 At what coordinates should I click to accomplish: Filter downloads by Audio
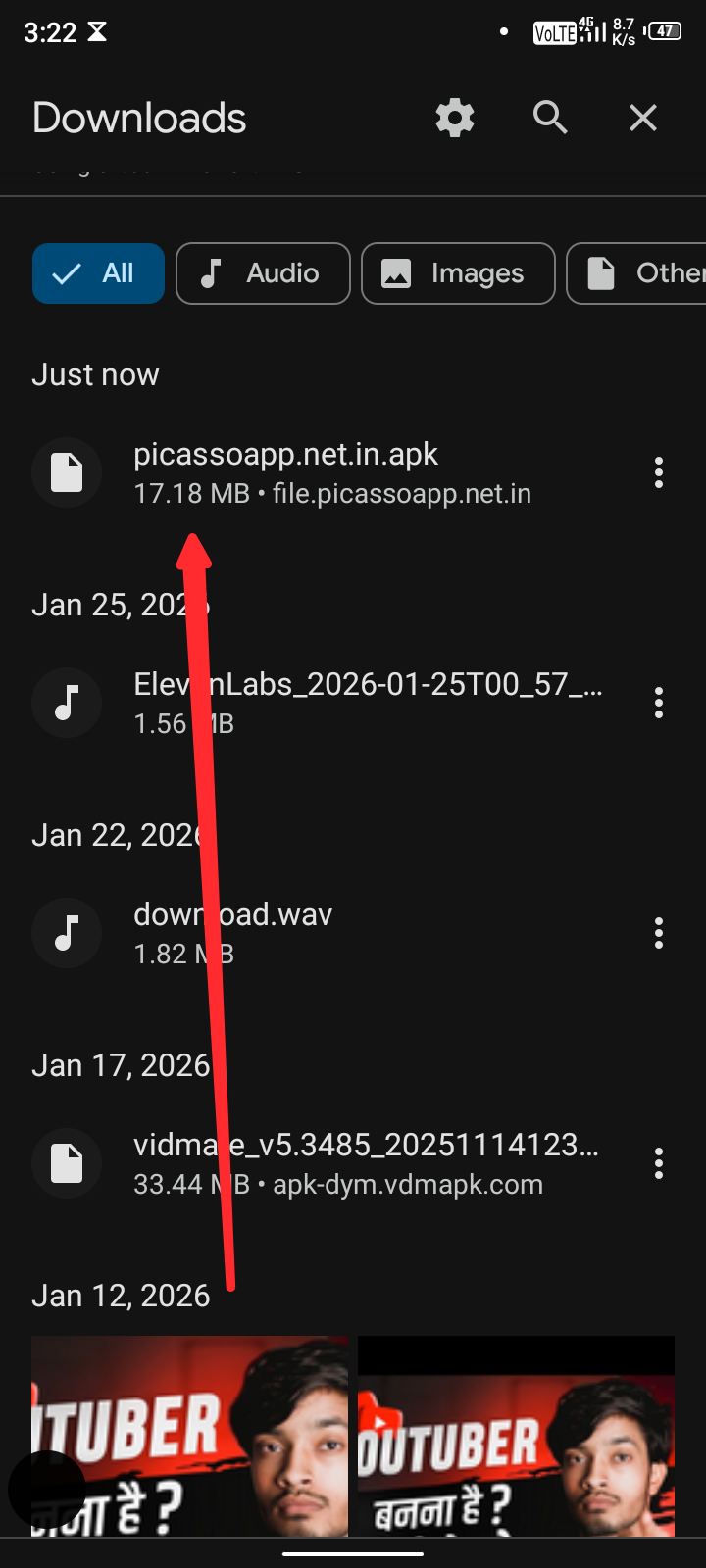pos(263,273)
